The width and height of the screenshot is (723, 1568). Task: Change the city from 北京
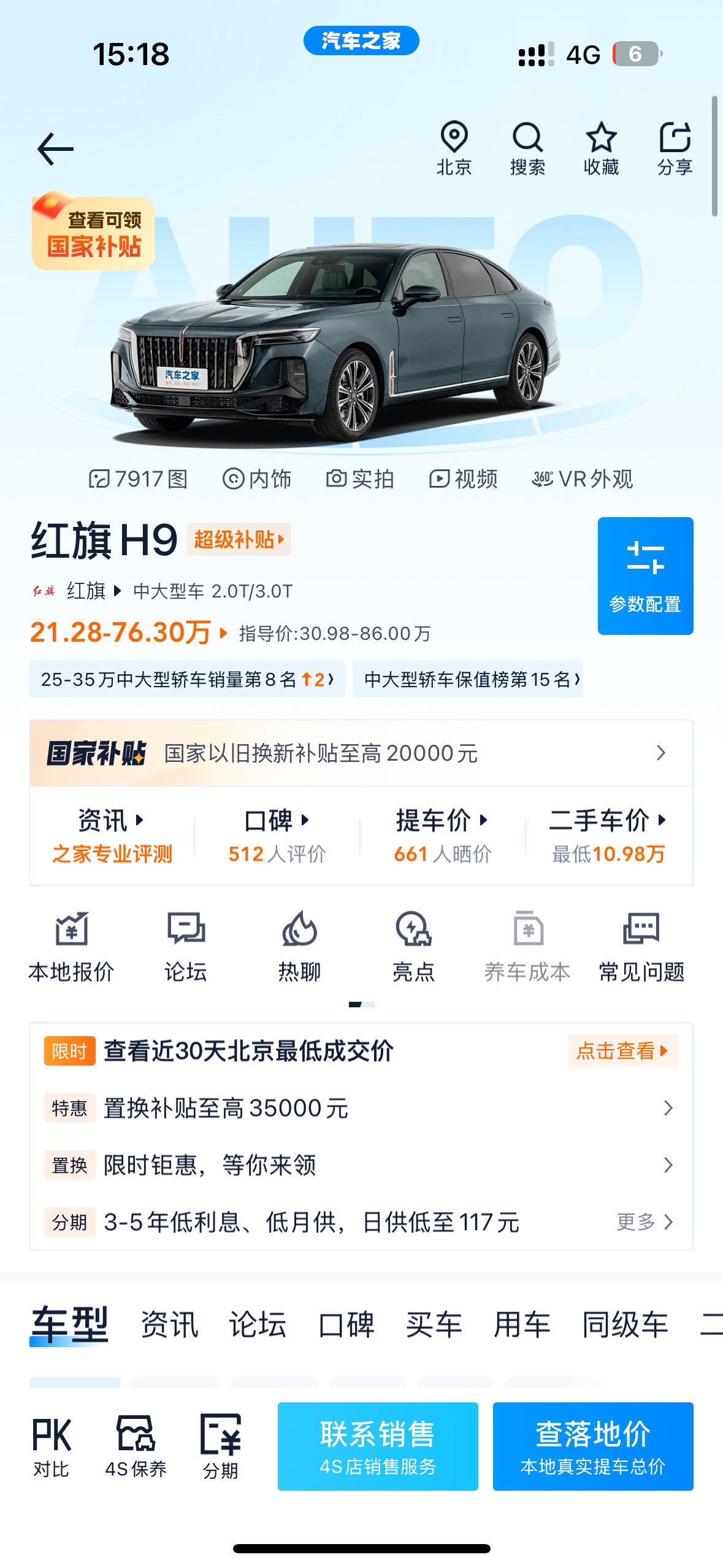click(x=454, y=149)
